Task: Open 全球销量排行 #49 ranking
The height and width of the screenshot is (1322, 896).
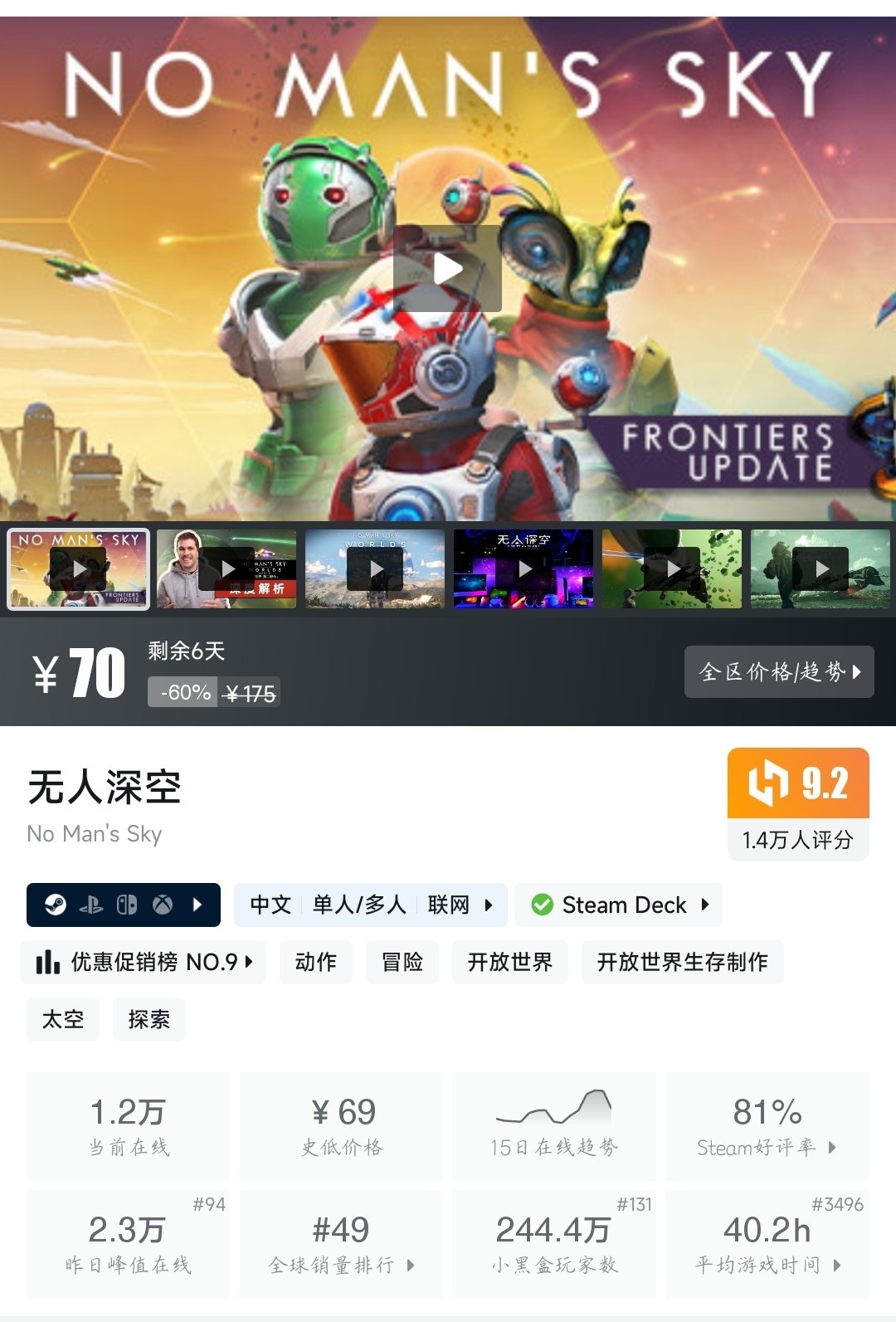Action: click(341, 1243)
